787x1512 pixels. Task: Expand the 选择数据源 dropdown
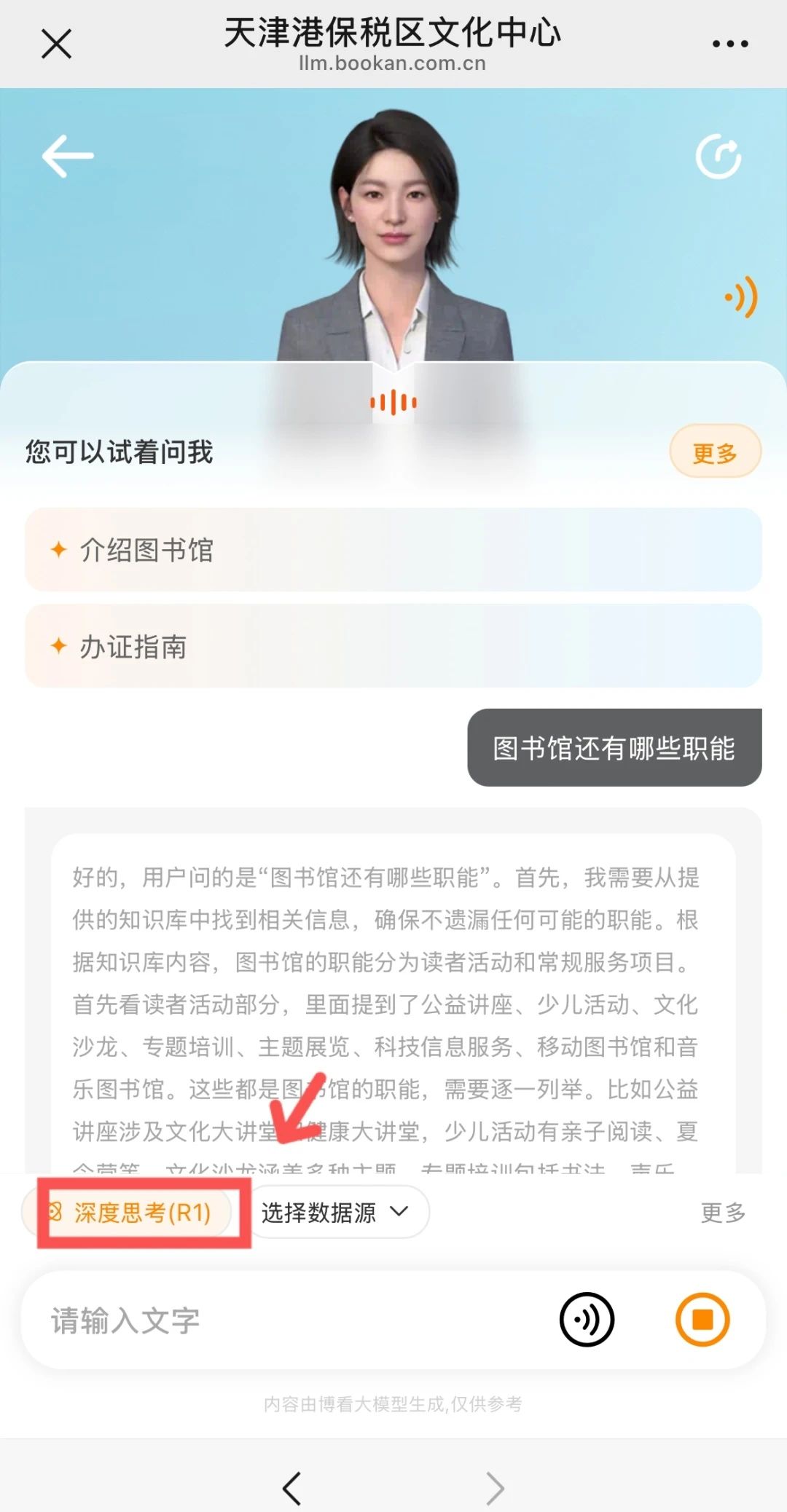click(x=335, y=1213)
